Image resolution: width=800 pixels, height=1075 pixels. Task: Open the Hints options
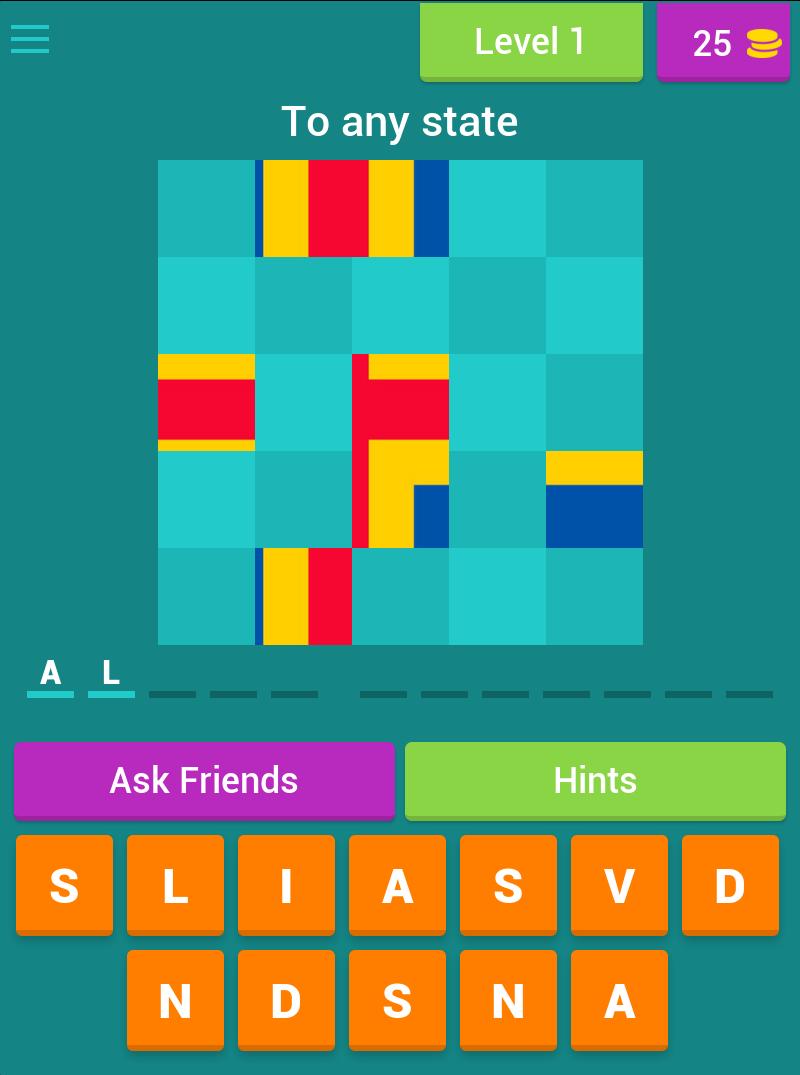point(595,780)
